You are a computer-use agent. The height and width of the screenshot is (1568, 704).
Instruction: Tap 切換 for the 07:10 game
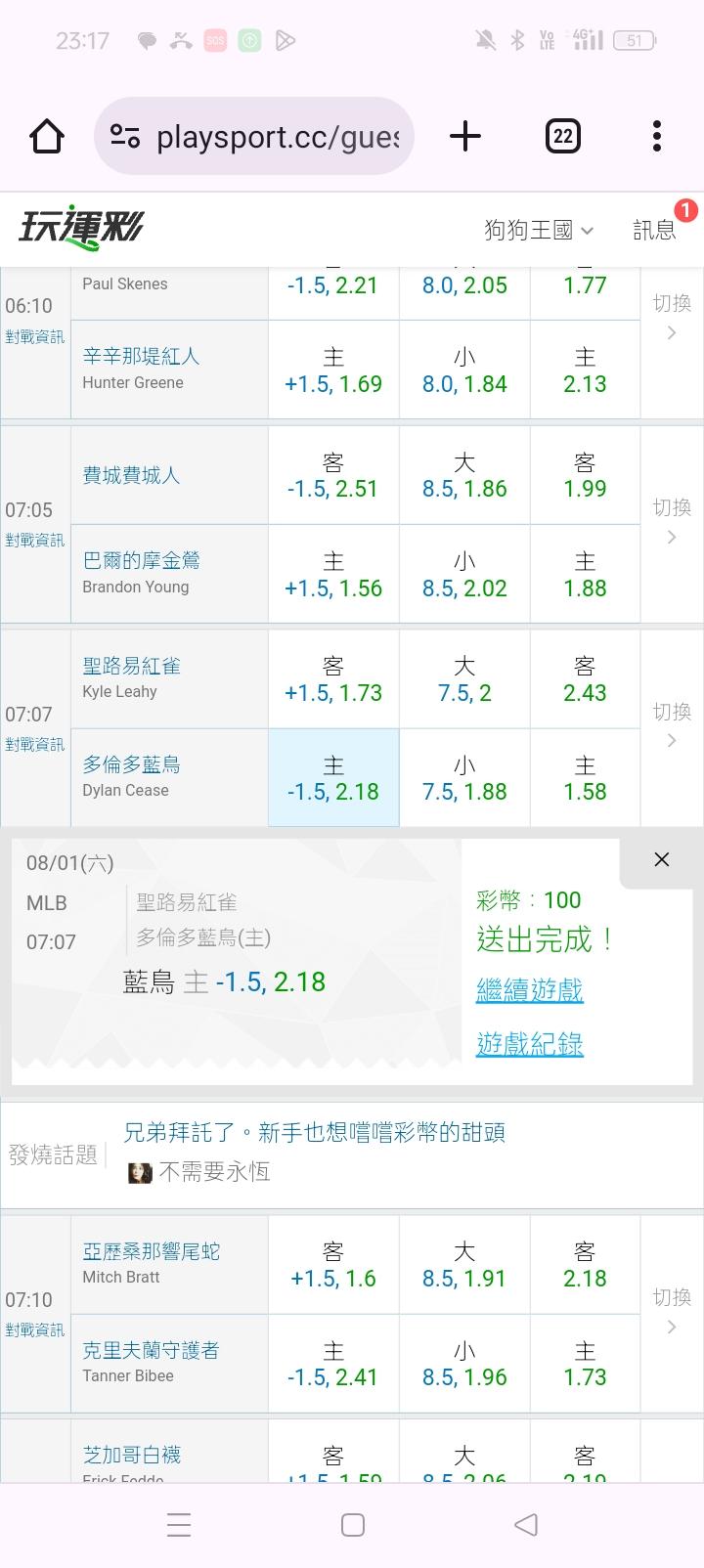672,1310
